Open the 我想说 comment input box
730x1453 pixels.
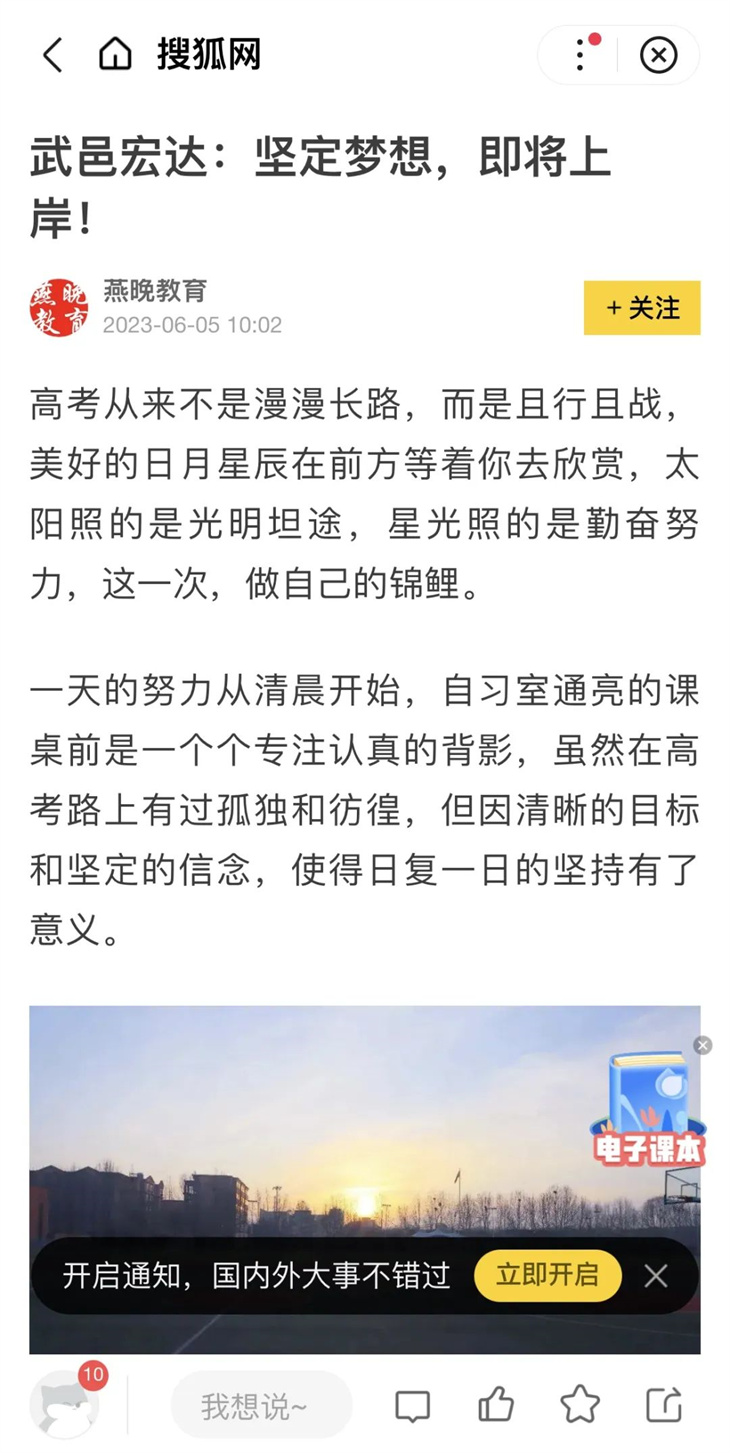click(261, 1405)
